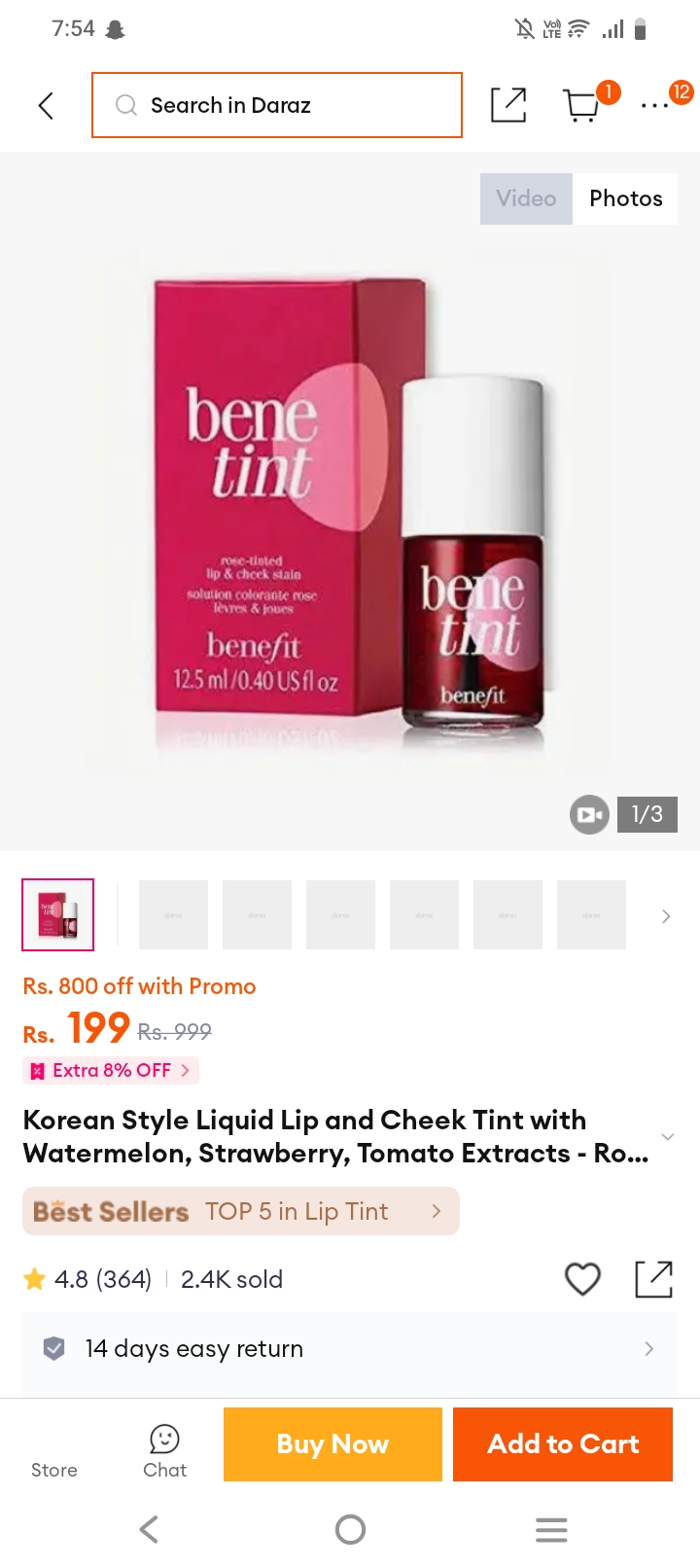Tap Add to Cart
700x1568 pixels.
(x=563, y=1444)
